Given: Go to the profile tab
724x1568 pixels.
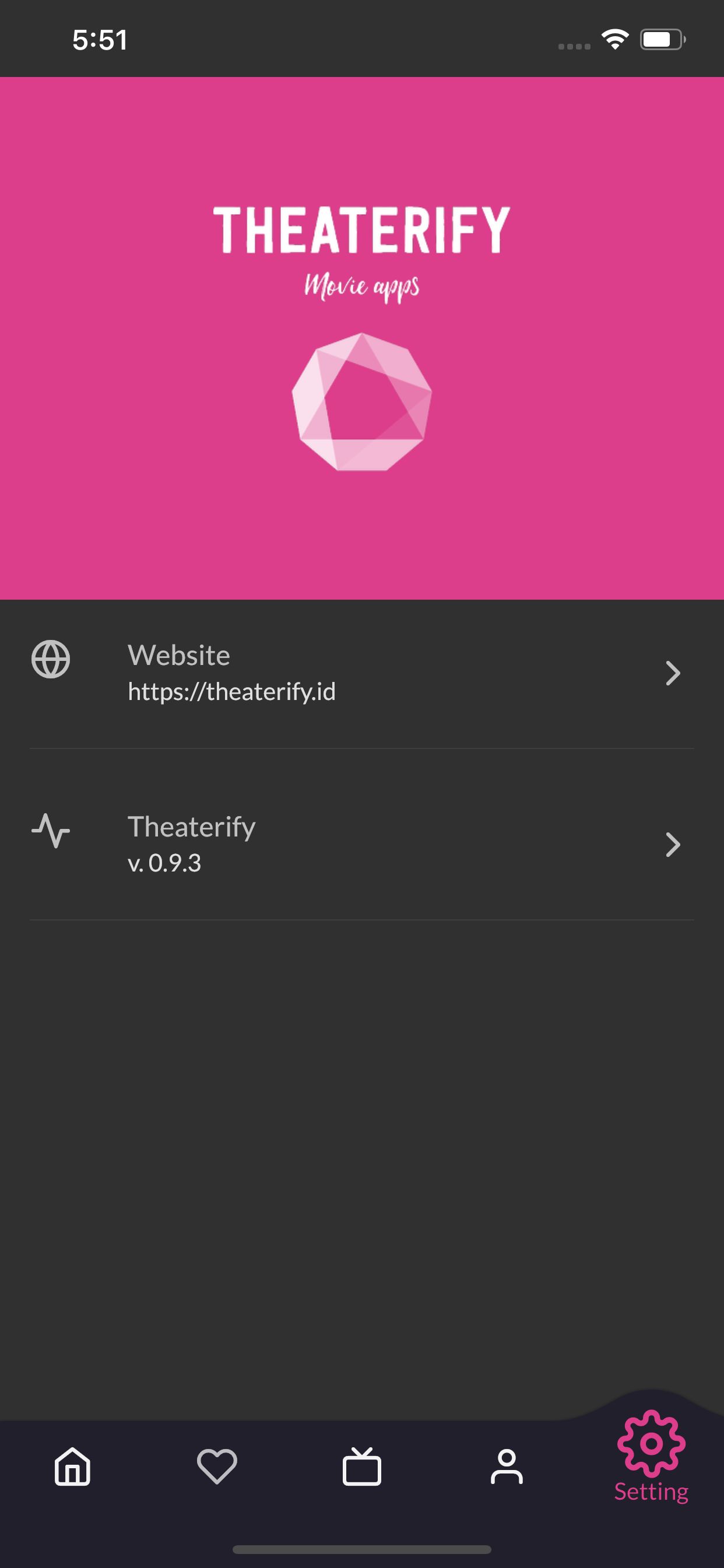Looking at the screenshot, I should (x=507, y=1467).
